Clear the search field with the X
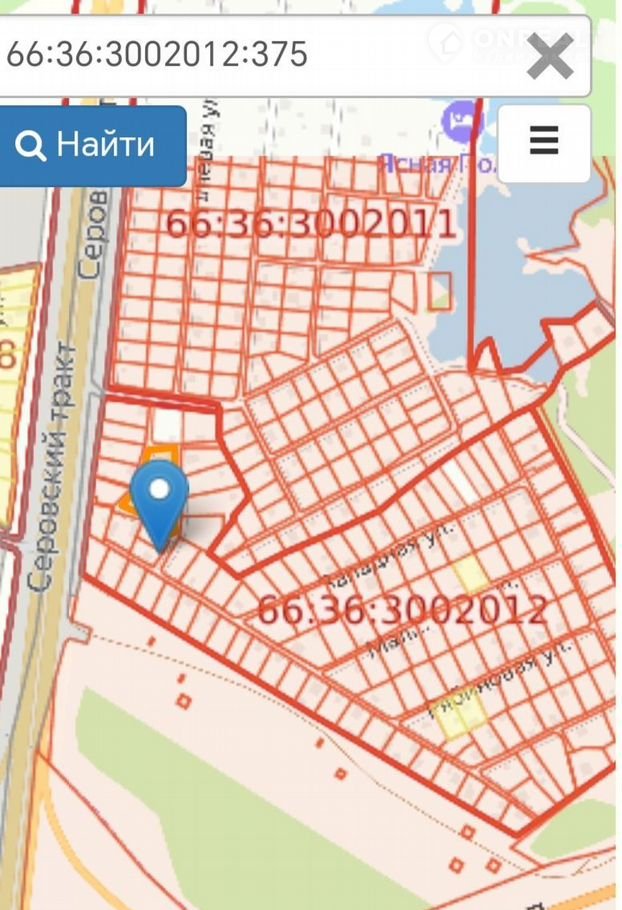This screenshot has width=622, height=910. pyautogui.click(x=549, y=56)
